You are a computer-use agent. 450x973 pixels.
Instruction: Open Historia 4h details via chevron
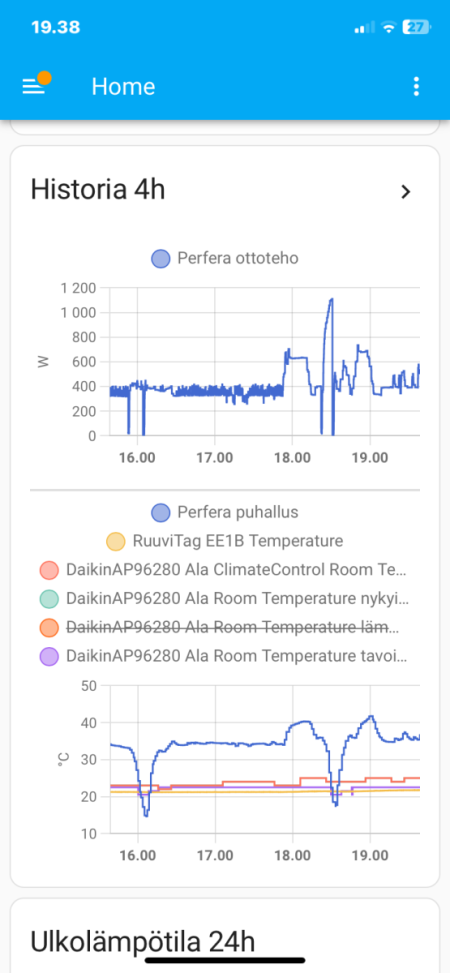click(x=405, y=192)
